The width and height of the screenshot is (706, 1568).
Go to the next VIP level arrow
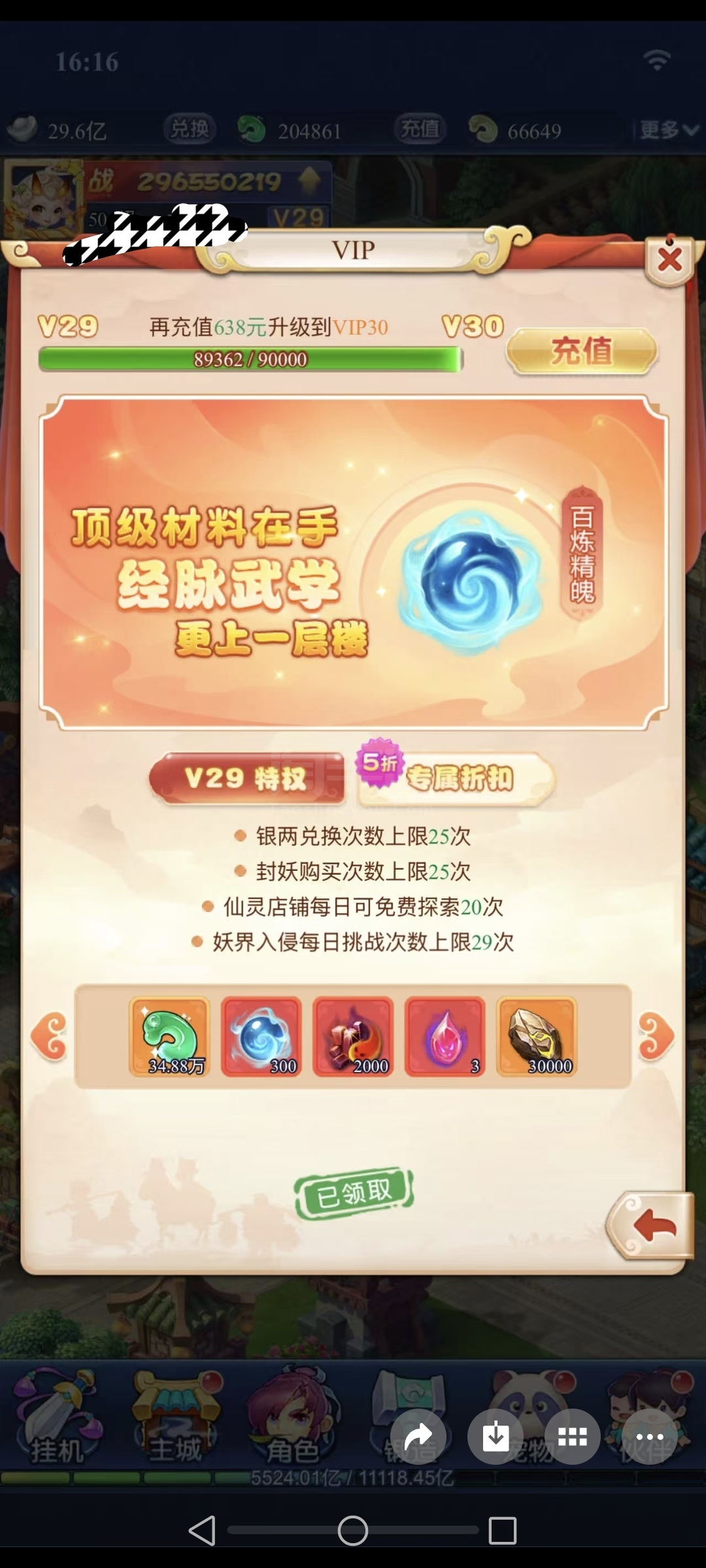tap(656, 1036)
